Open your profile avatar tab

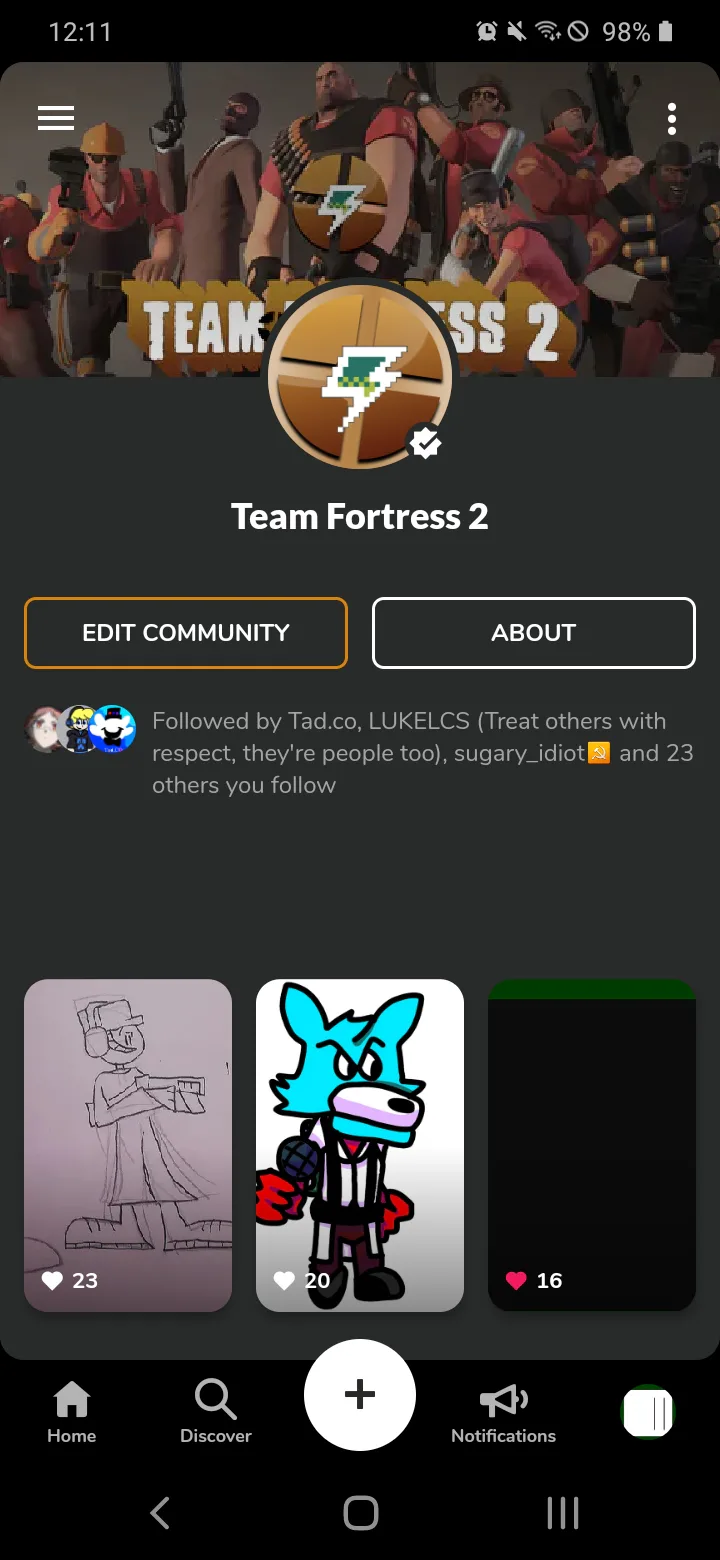click(x=648, y=1412)
